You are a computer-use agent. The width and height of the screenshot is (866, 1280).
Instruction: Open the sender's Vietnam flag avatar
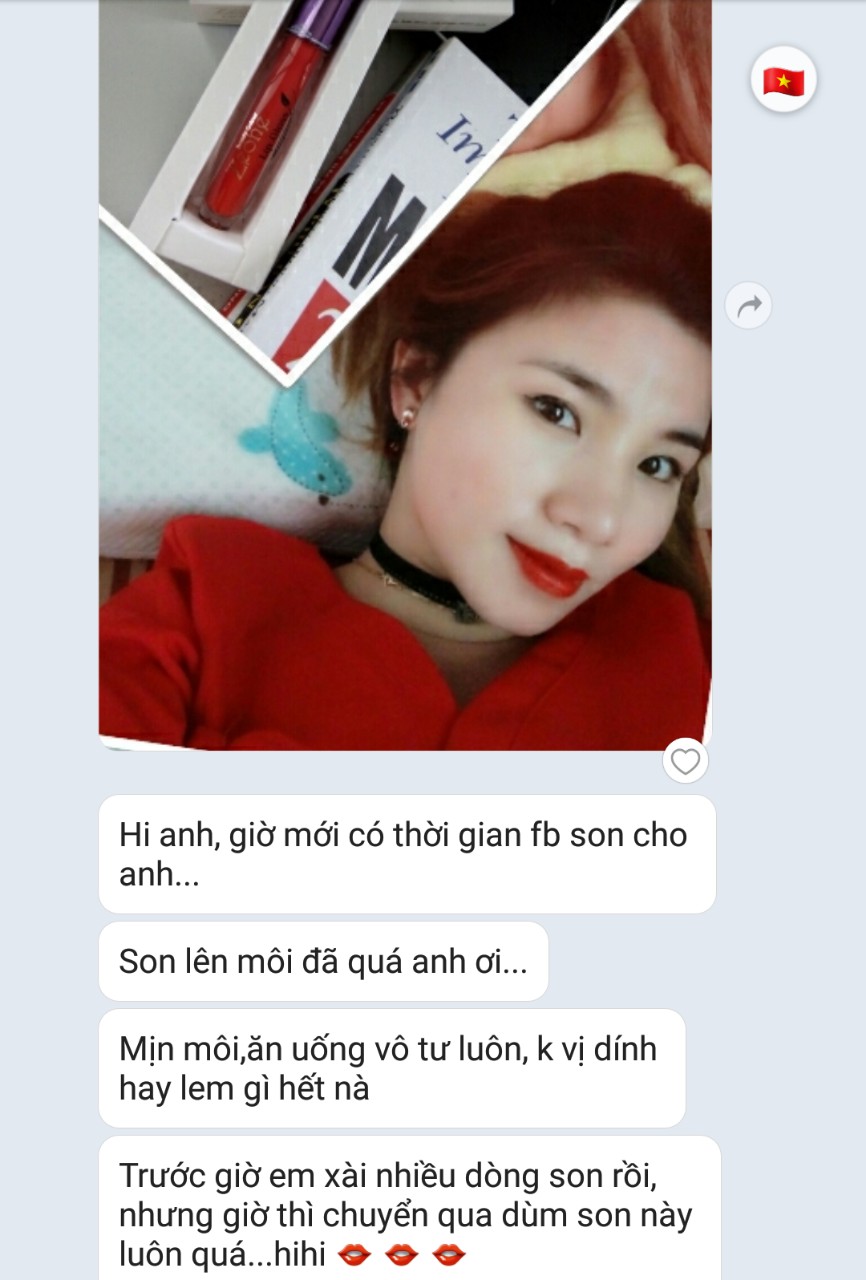click(x=784, y=80)
